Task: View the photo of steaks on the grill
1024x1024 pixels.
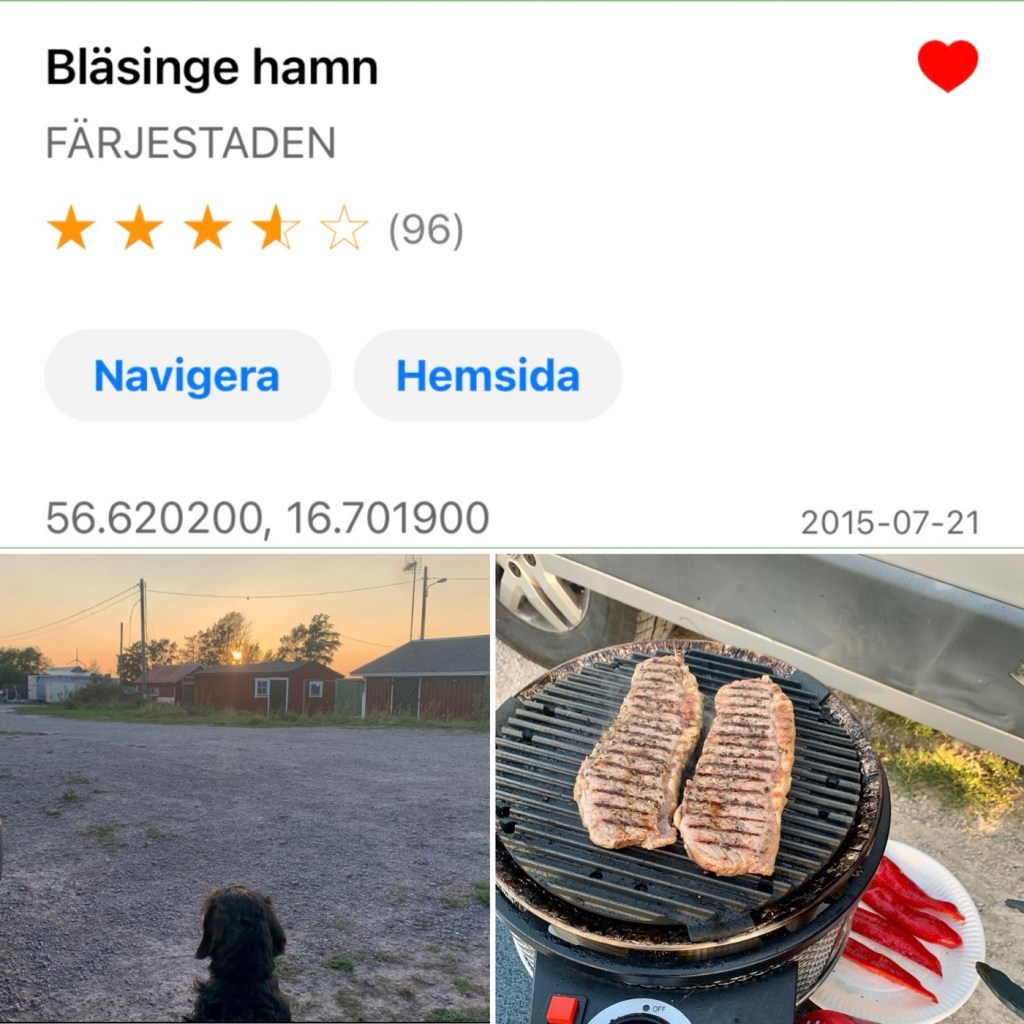Action: pos(760,788)
